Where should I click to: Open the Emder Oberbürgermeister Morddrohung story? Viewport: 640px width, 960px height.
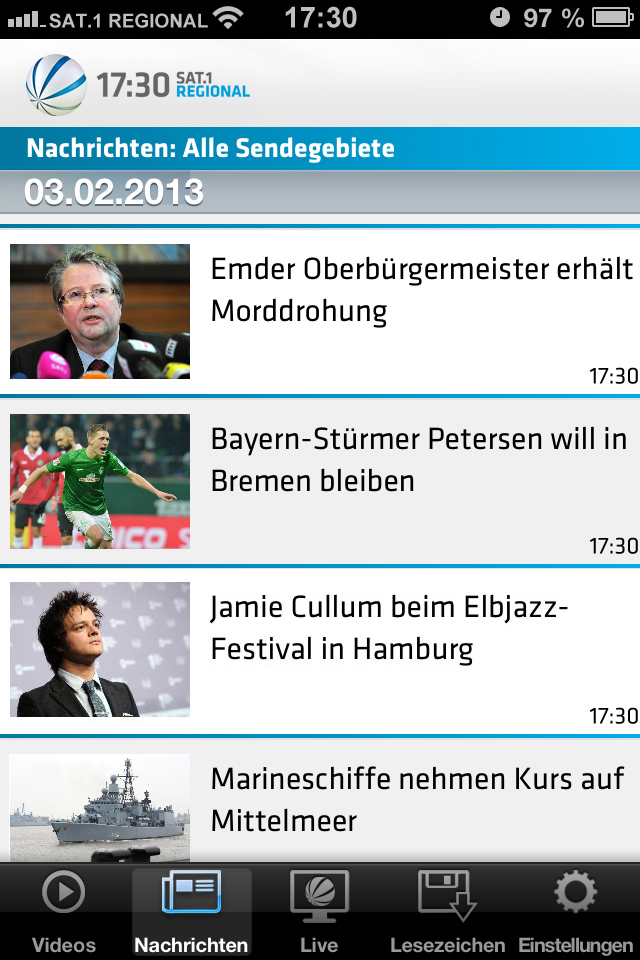coord(420,290)
